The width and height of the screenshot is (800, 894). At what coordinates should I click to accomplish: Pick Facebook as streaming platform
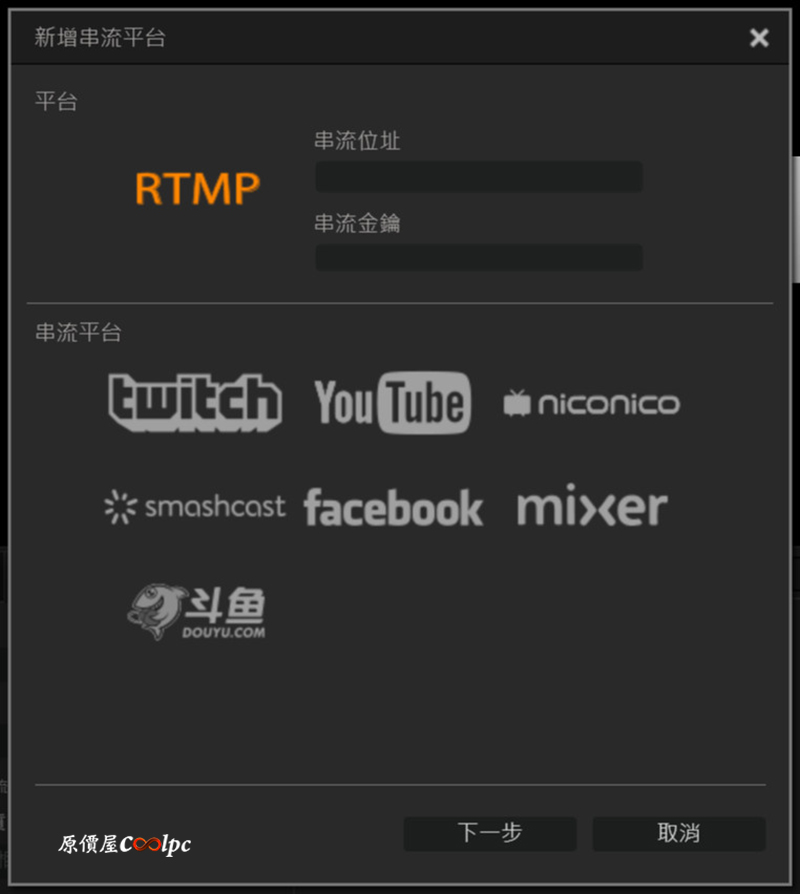(x=393, y=508)
